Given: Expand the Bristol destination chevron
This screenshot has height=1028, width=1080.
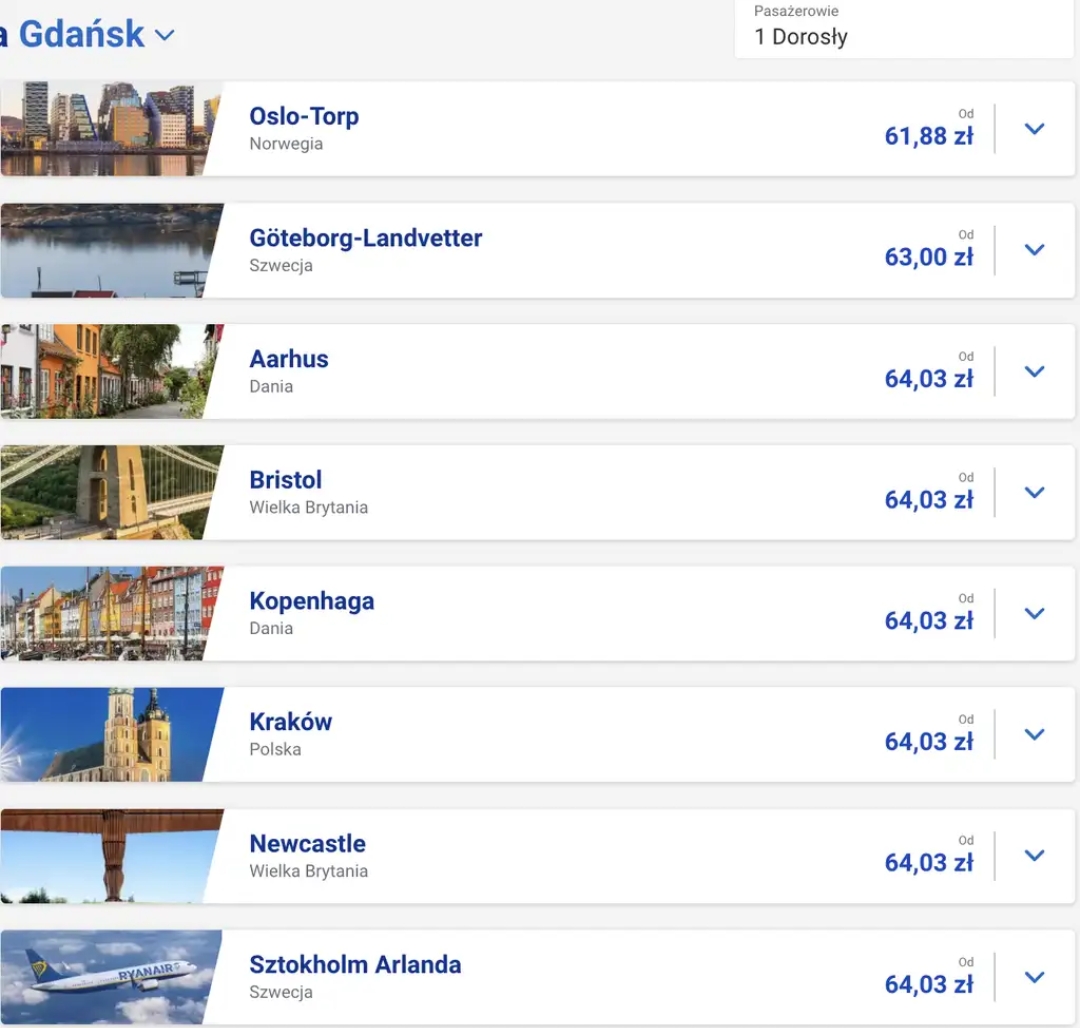Looking at the screenshot, I should pos(1034,492).
